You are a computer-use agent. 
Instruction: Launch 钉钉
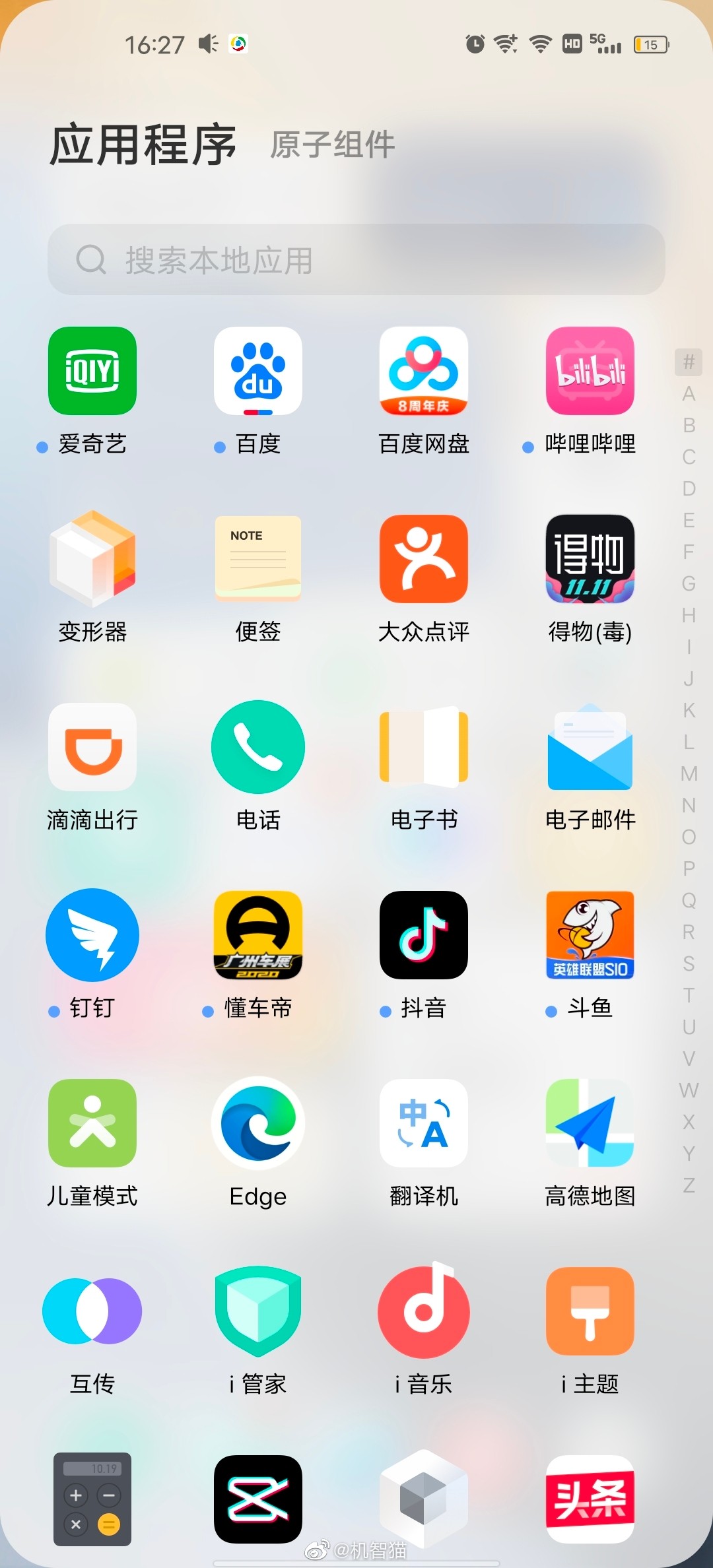[x=92, y=935]
